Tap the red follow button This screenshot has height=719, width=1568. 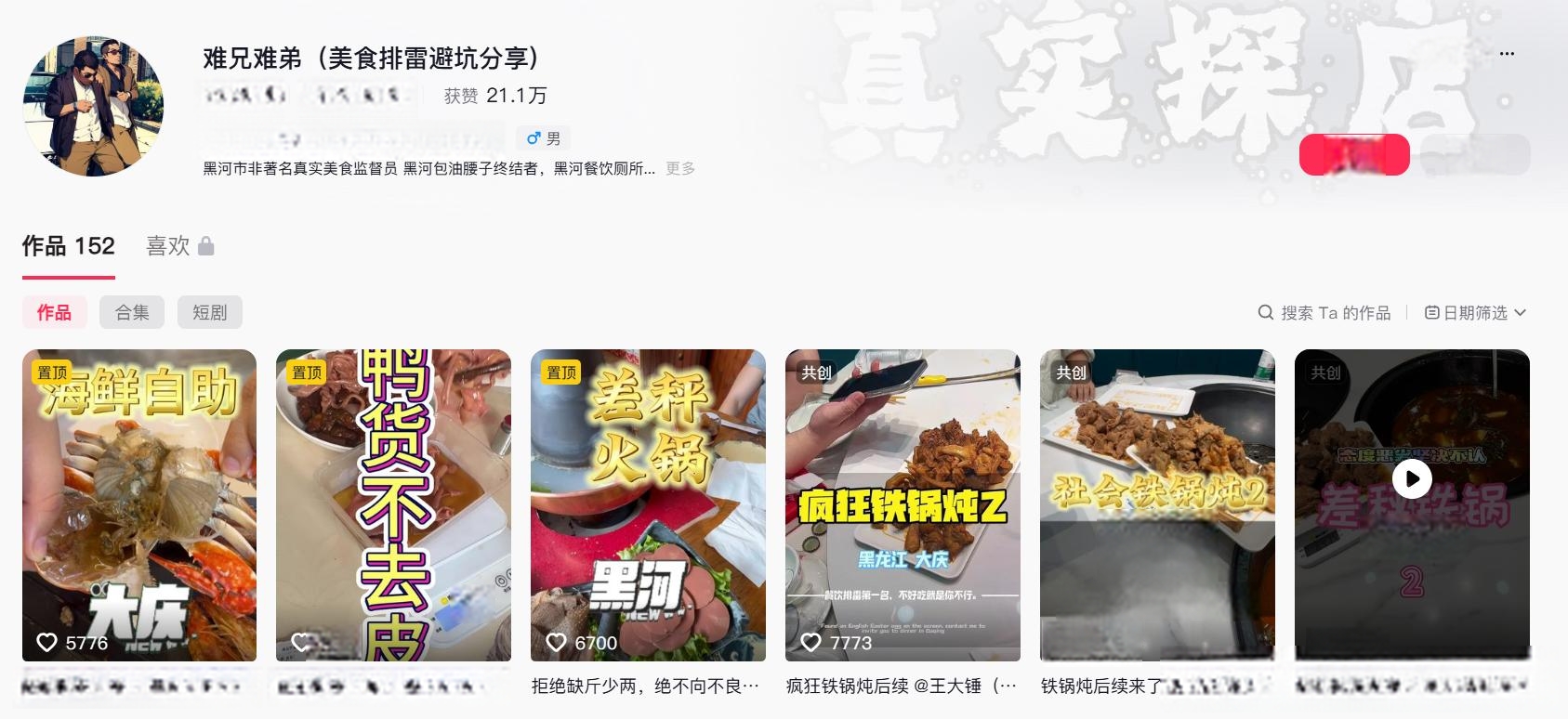coord(1353,154)
